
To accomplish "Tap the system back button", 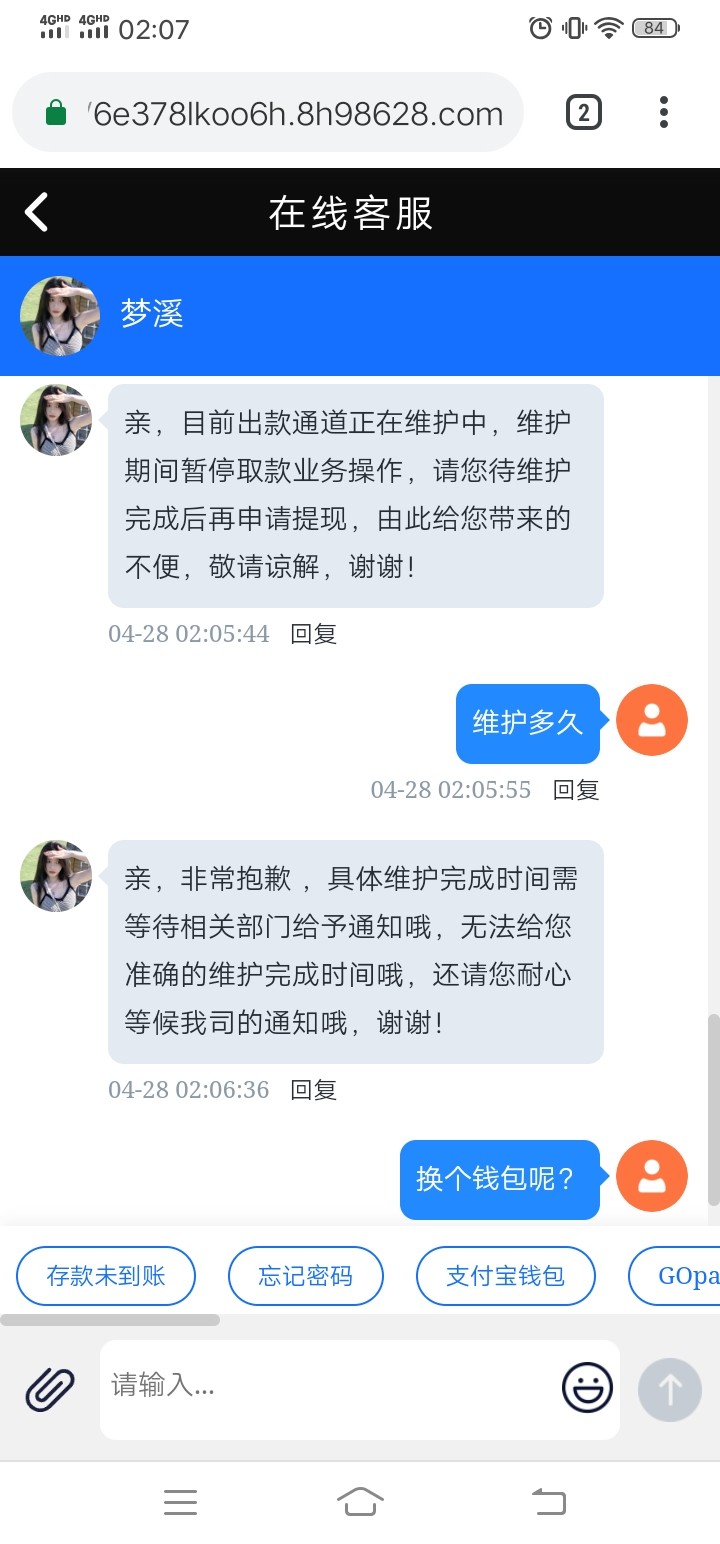I will click(548, 1502).
